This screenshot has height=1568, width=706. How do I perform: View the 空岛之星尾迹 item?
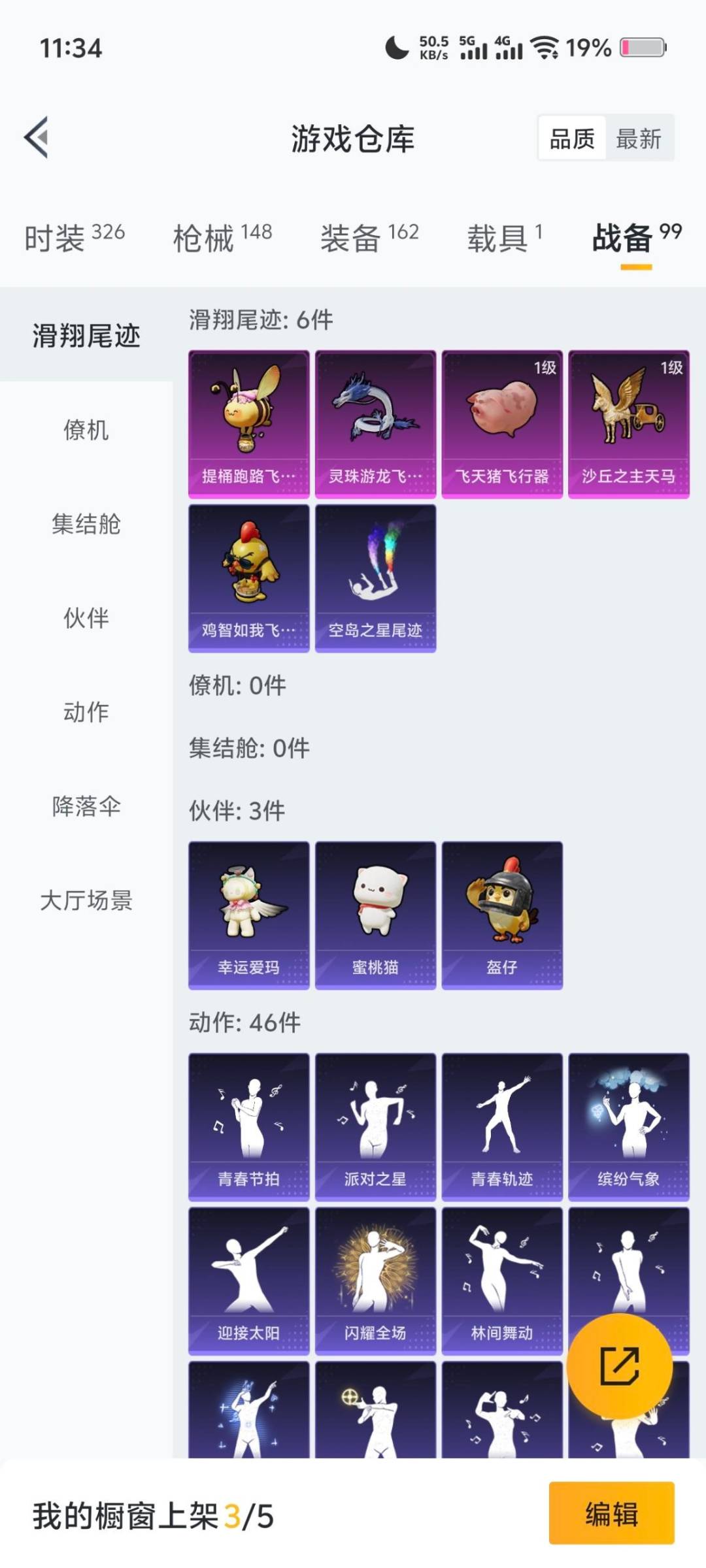[375, 578]
